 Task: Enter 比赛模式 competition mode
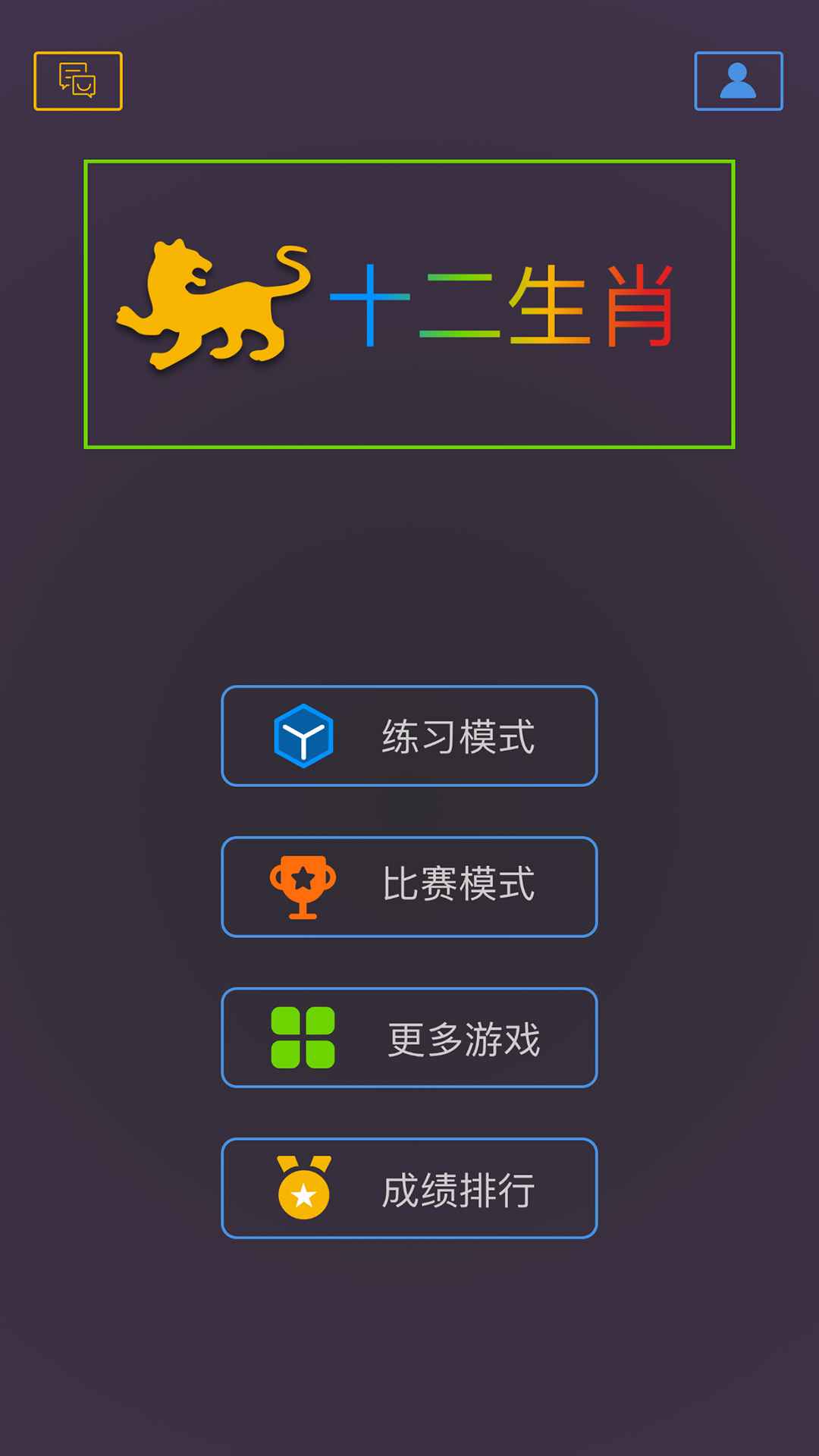pyautogui.click(x=409, y=886)
